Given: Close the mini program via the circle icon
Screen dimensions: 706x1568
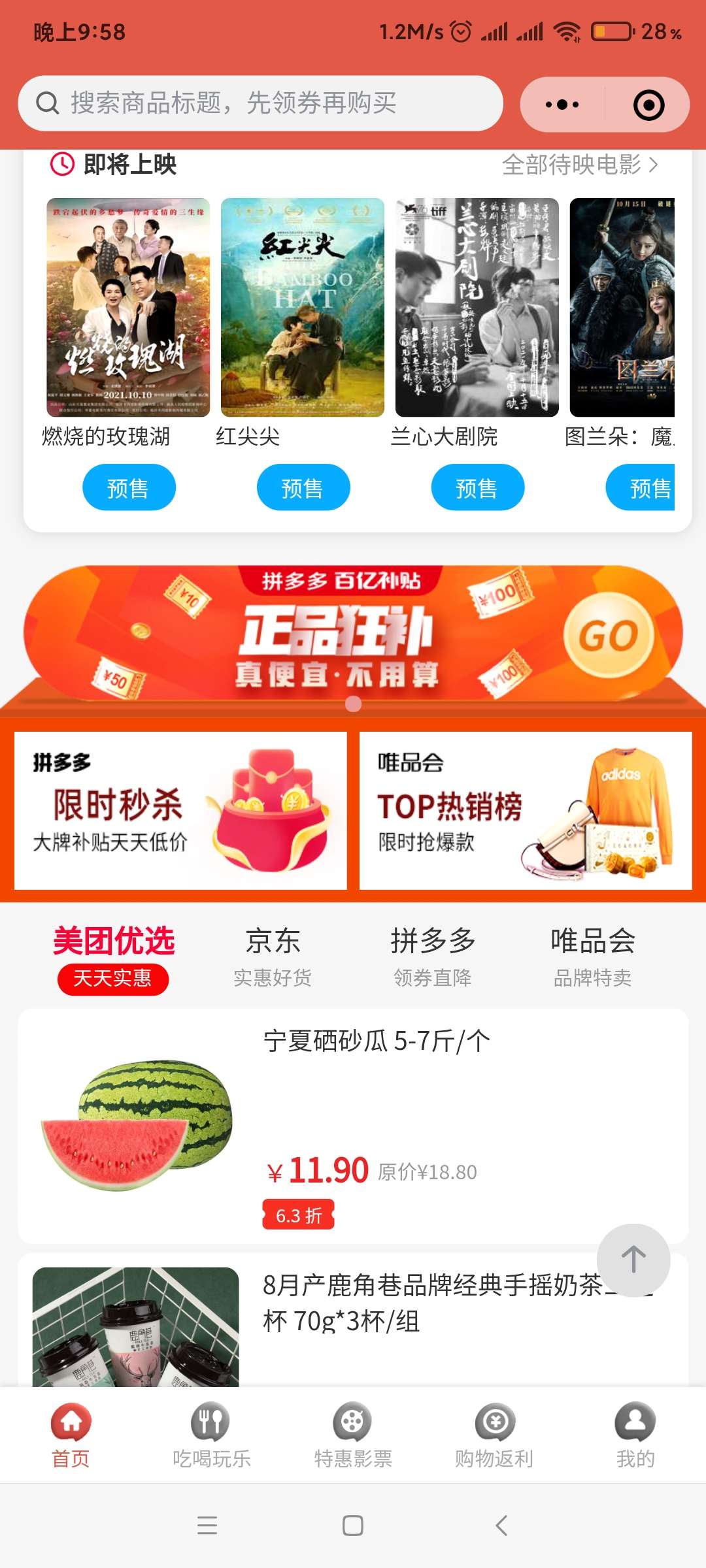Looking at the screenshot, I should coord(648,105).
